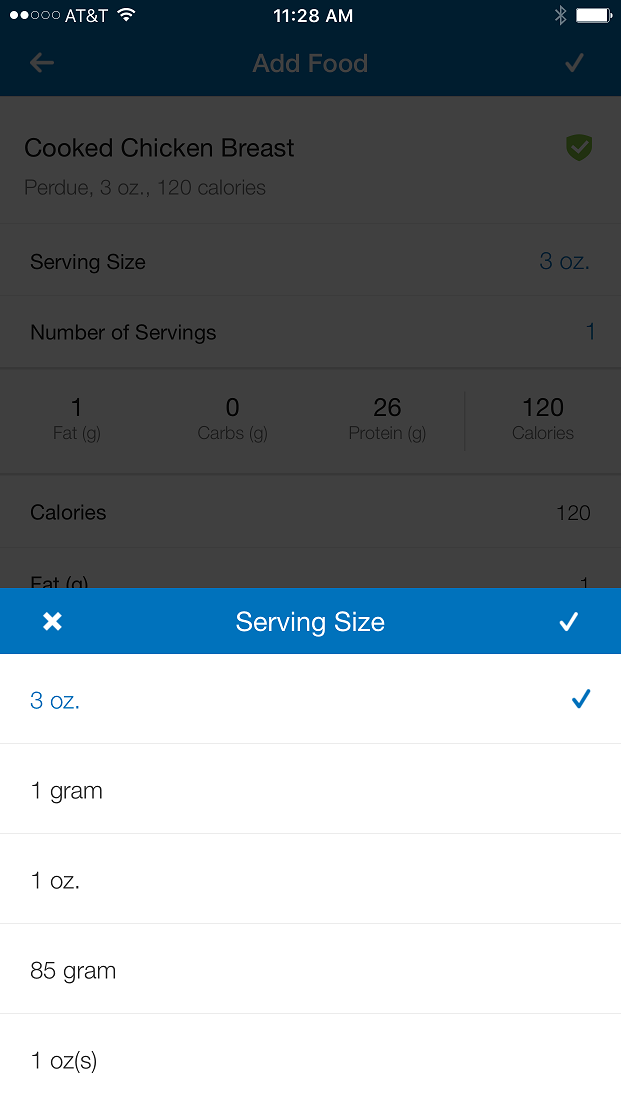
Task: Select the 85 gram option
Action: [310, 970]
